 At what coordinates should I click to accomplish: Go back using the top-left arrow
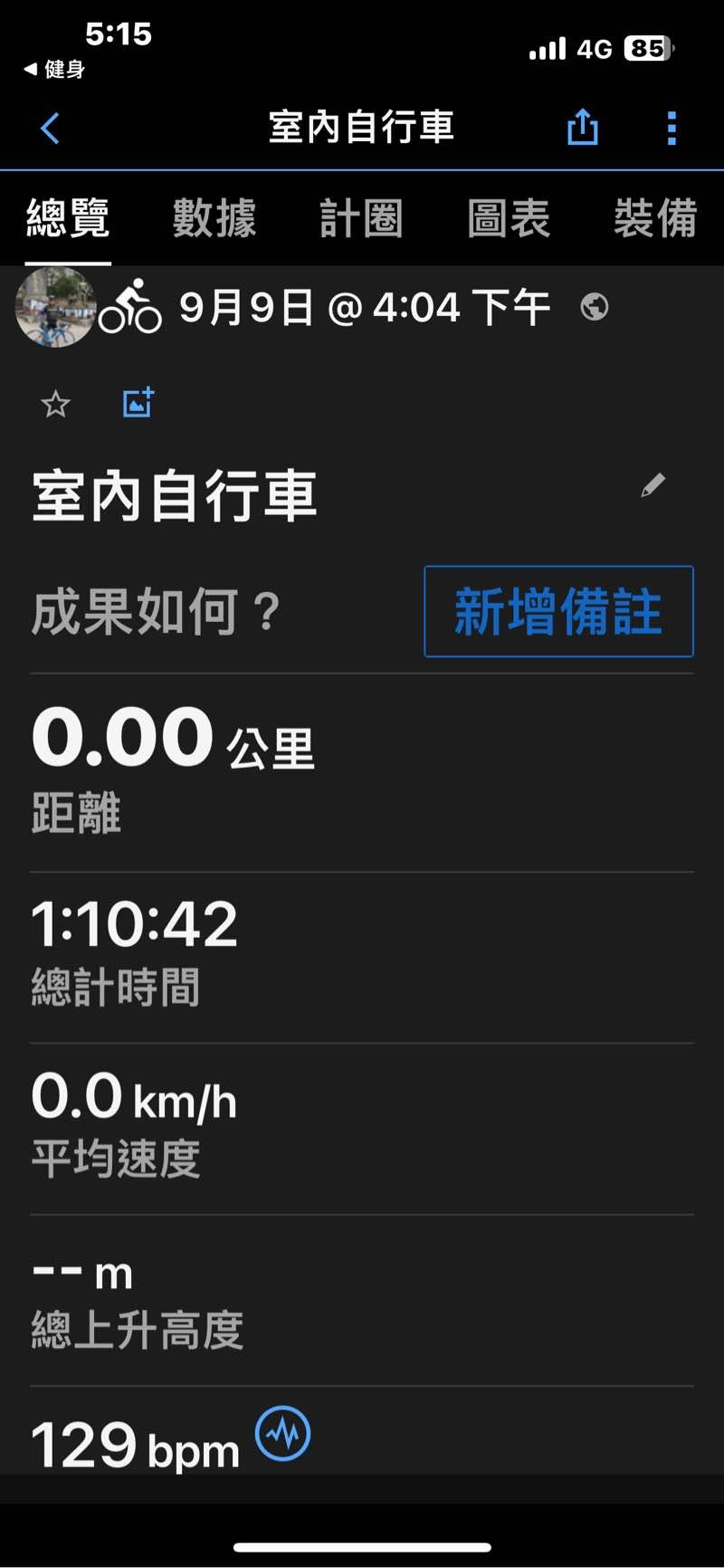pos(50,129)
